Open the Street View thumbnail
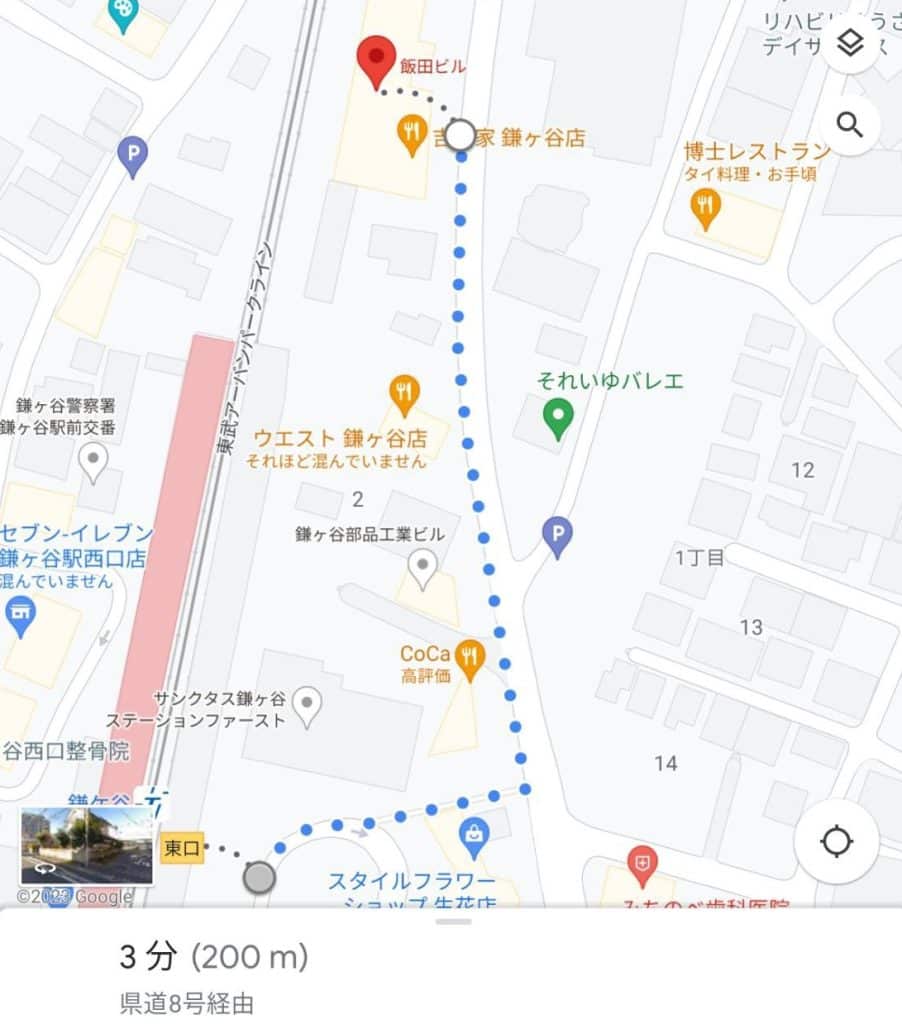Viewport: 902px width, 1024px height. pyautogui.click(x=87, y=846)
